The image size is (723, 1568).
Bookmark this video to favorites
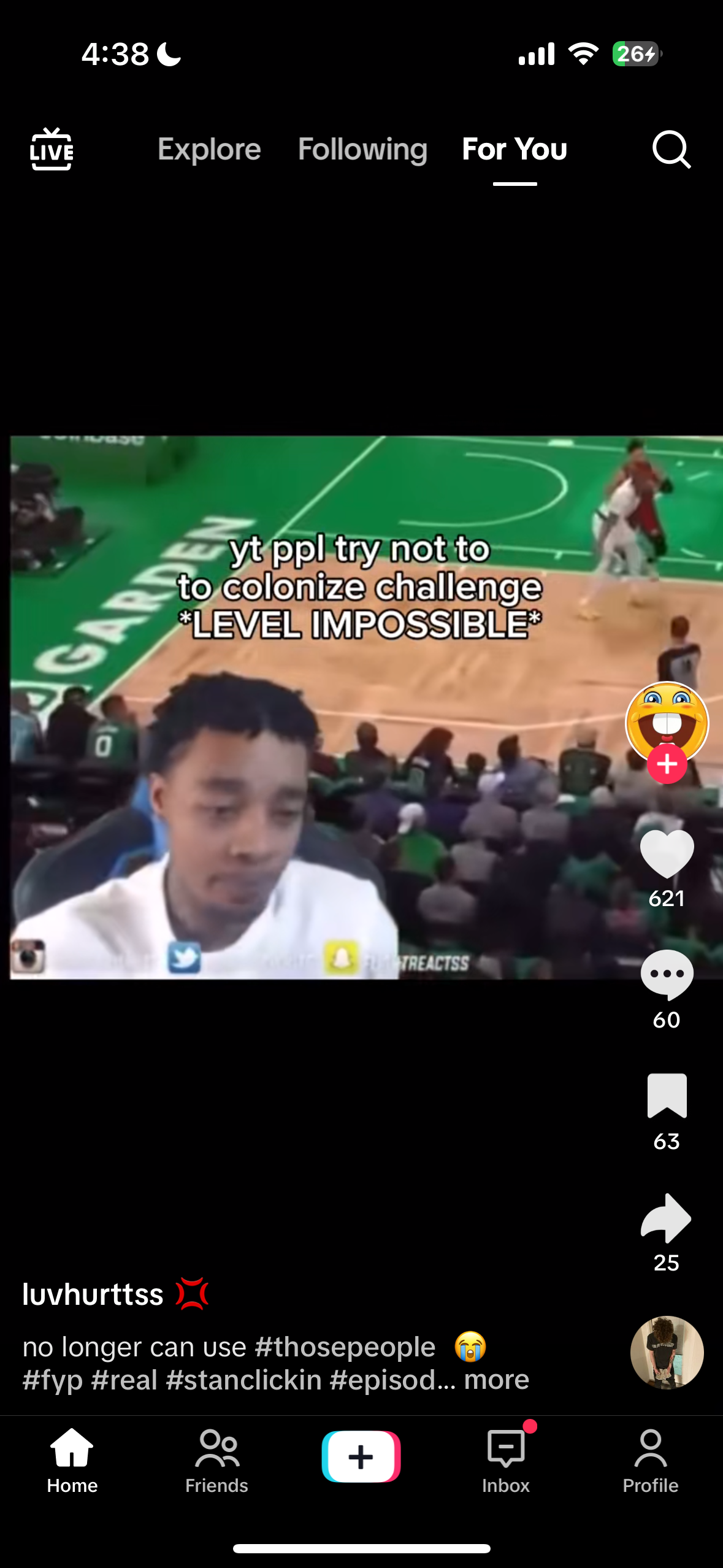coord(667,1096)
